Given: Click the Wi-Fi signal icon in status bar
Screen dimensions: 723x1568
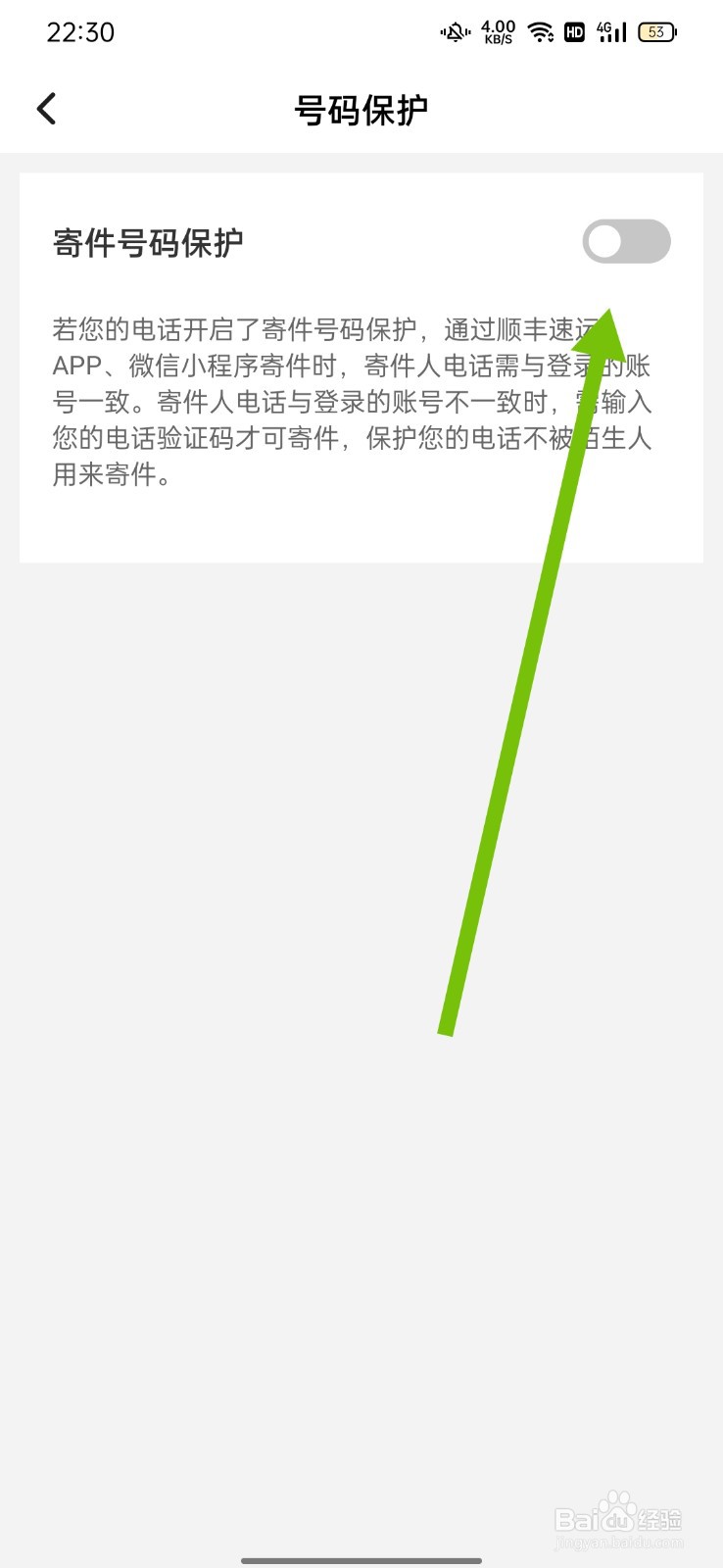Looking at the screenshot, I should pos(541,30).
